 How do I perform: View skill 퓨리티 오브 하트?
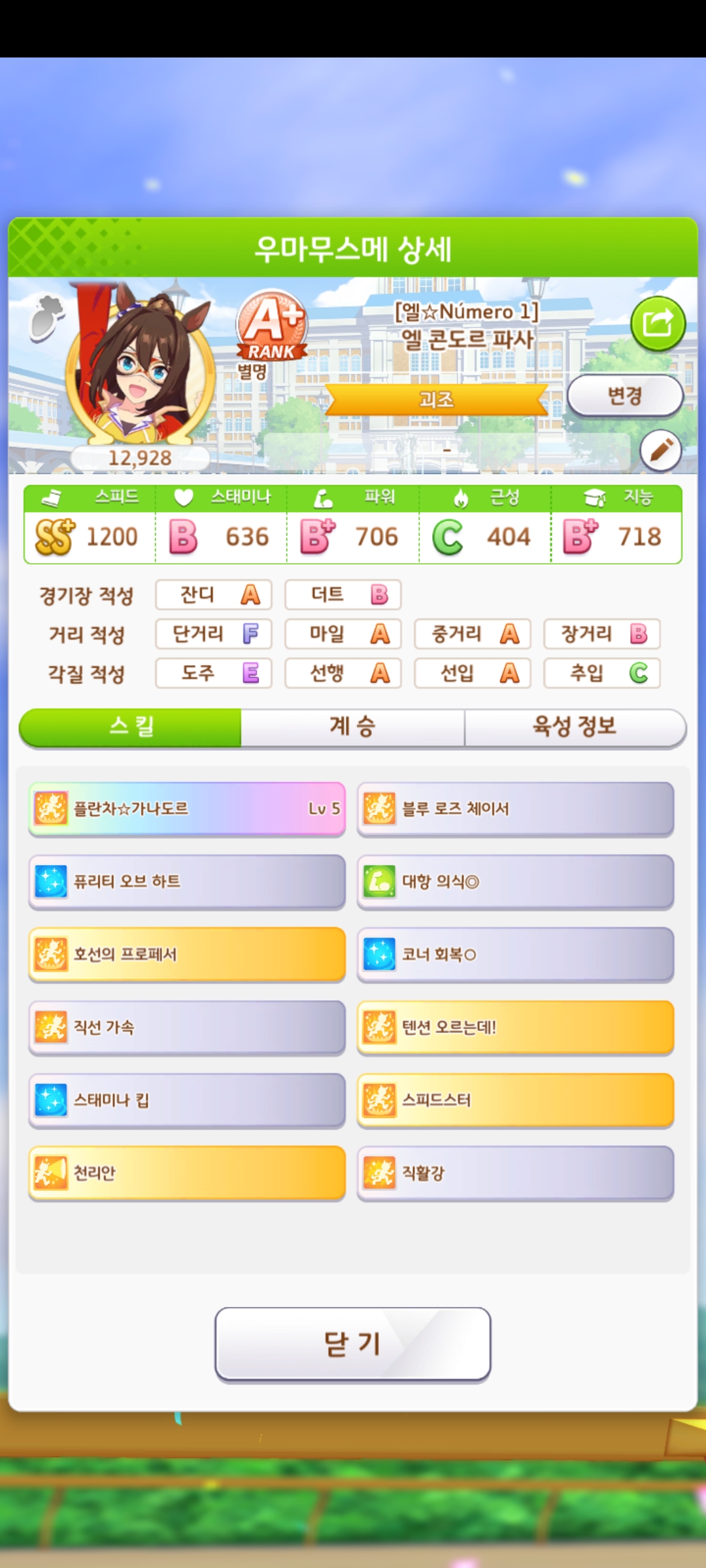[x=187, y=881]
